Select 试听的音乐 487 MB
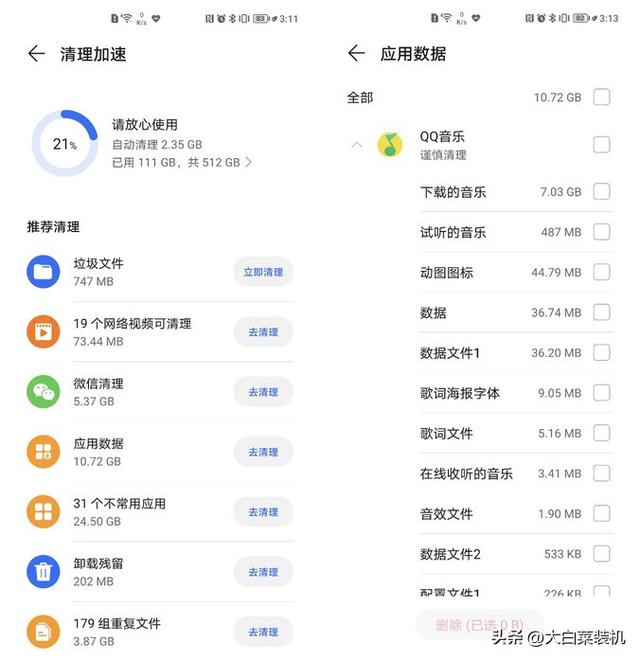This screenshot has width=640, height=660. [x=601, y=232]
